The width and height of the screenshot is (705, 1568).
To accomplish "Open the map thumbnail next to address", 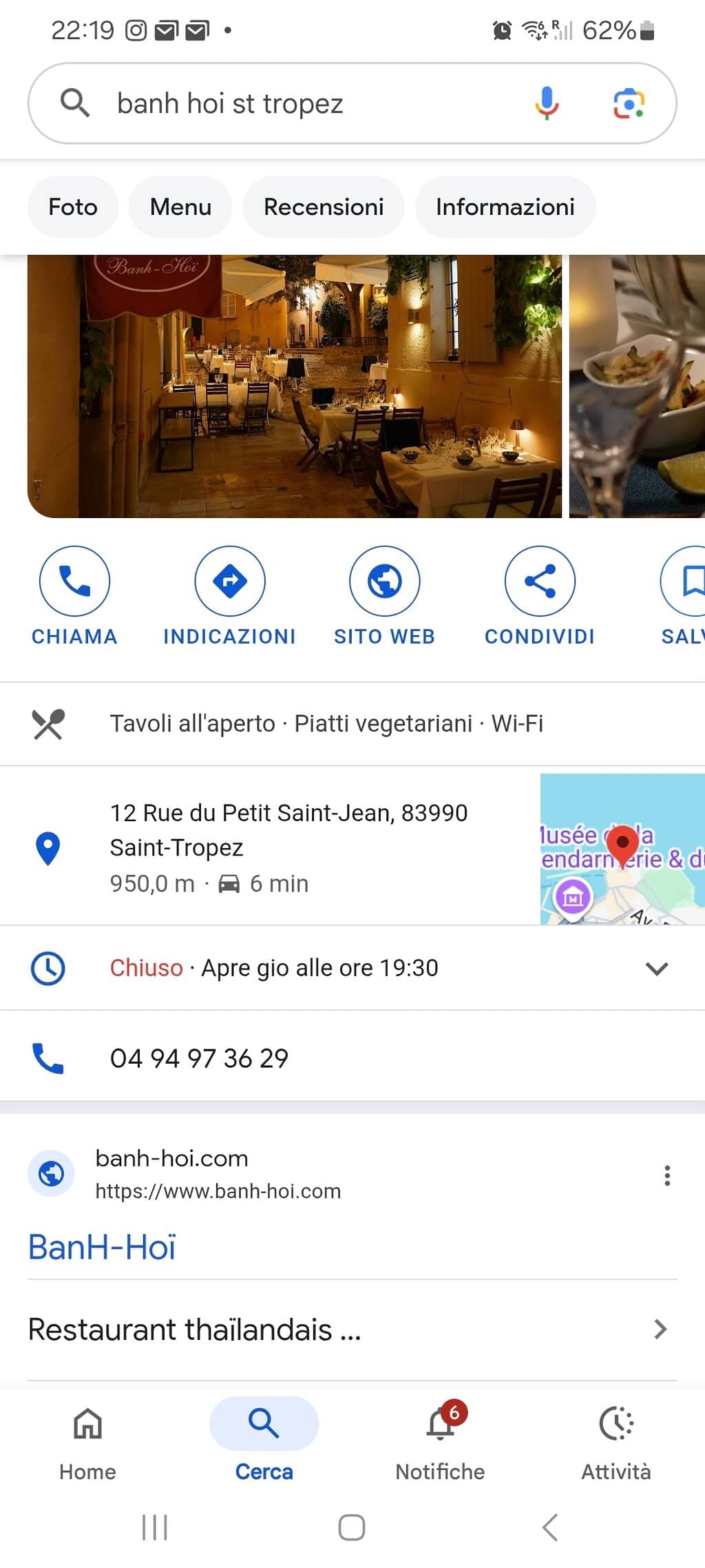I will (622, 849).
